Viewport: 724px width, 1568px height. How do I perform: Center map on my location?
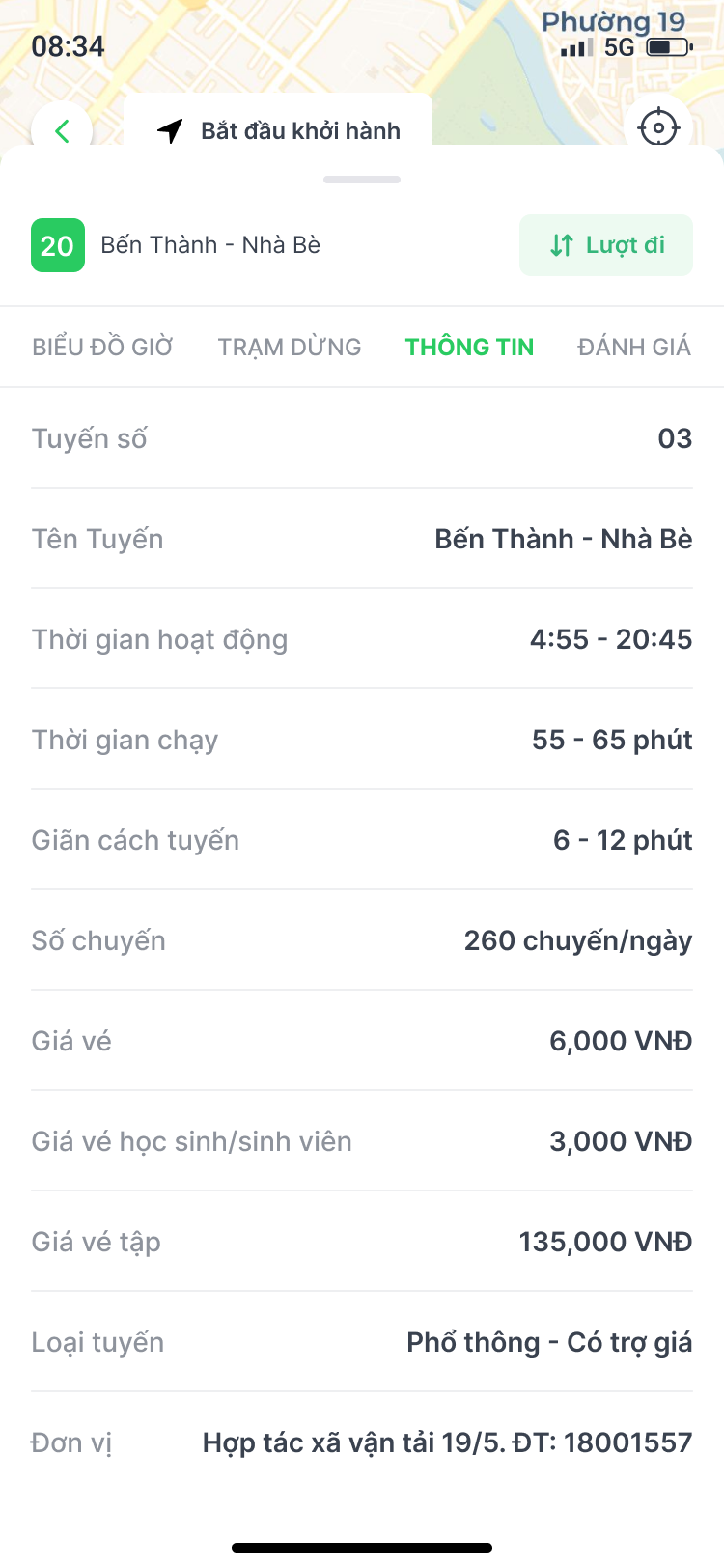[x=659, y=127]
